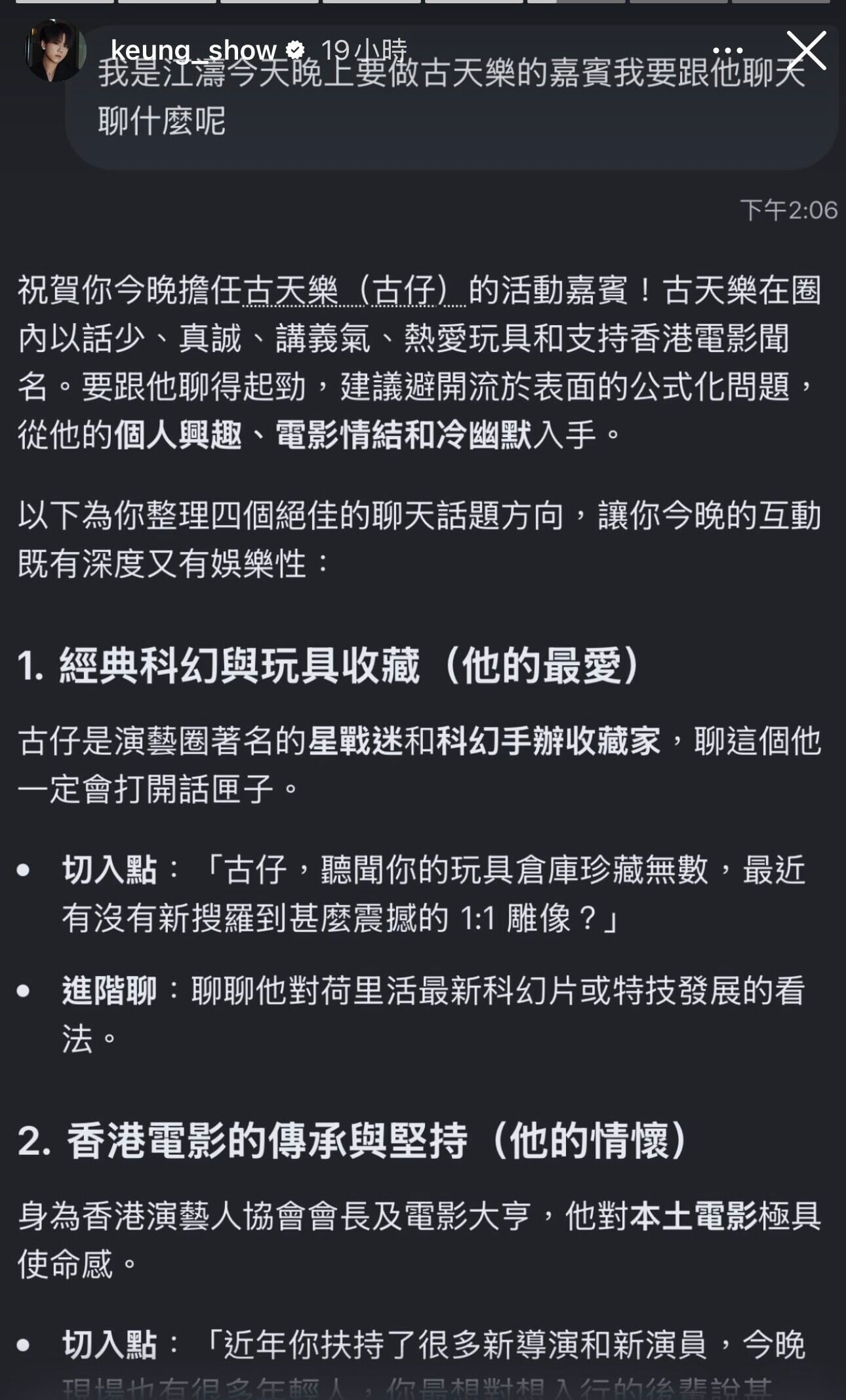Viewport: 846px width, 1400px height.
Task: Tap the keung_show username
Action: tap(193, 50)
